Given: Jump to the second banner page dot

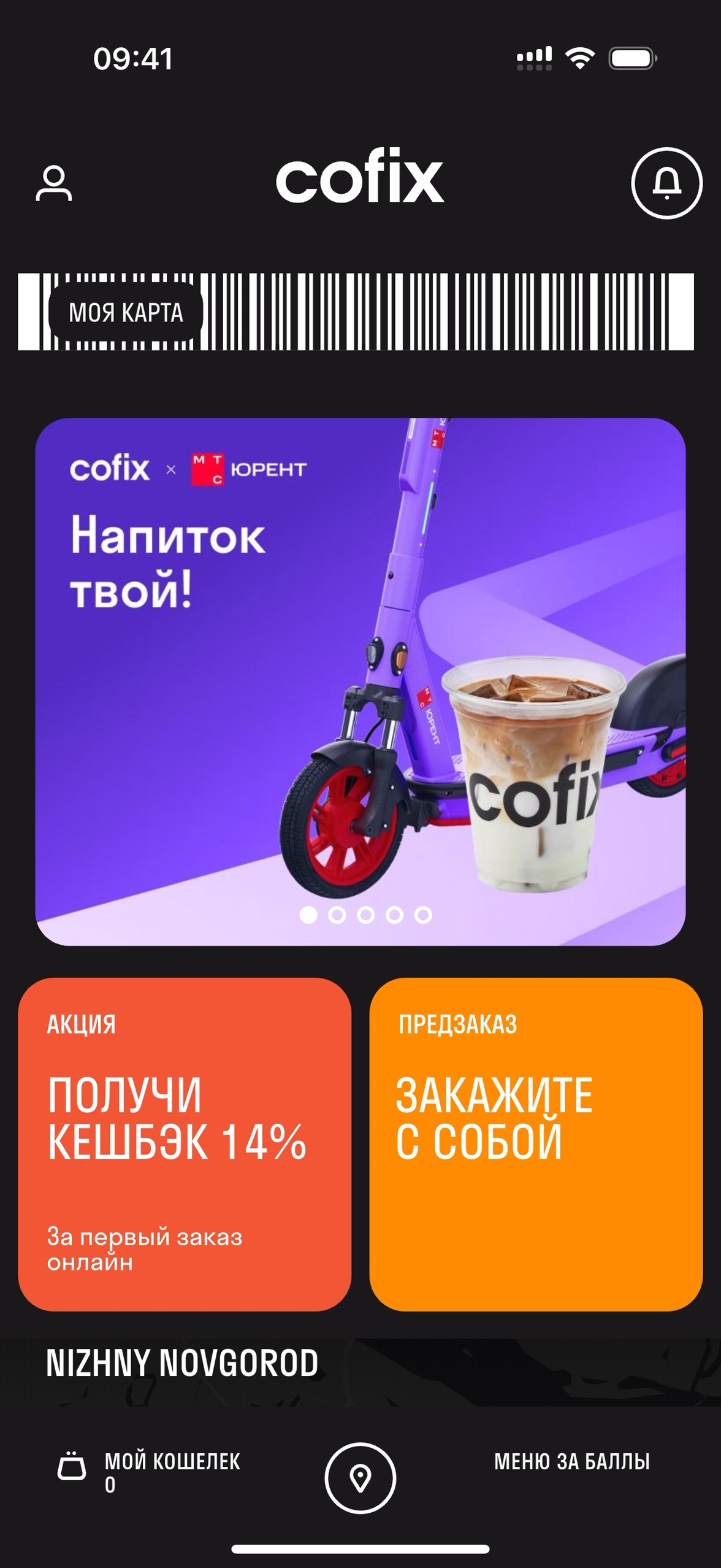Looking at the screenshot, I should click(x=337, y=915).
